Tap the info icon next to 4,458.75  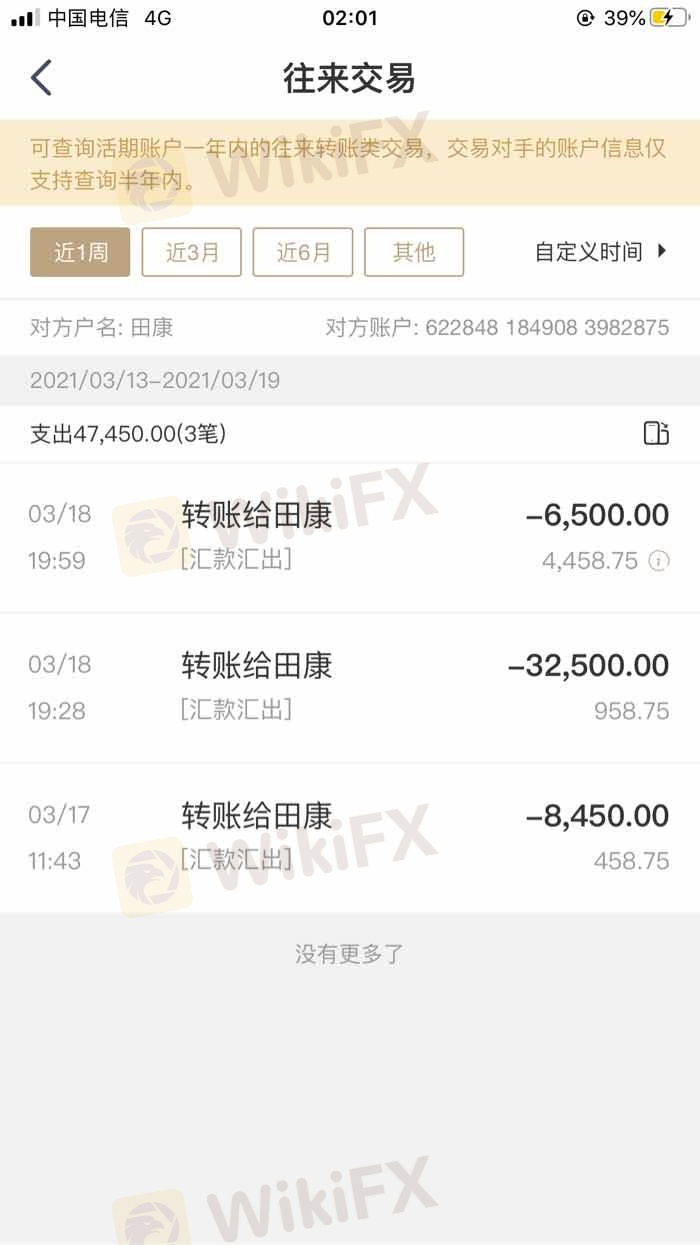coord(658,561)
